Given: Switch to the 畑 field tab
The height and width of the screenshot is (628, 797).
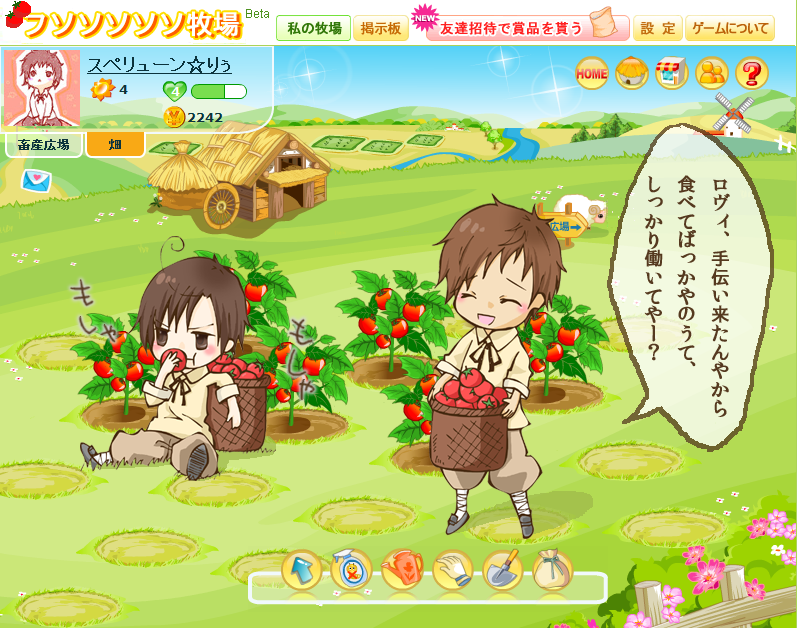Looking at the screenshot, I should coord(115,145).
